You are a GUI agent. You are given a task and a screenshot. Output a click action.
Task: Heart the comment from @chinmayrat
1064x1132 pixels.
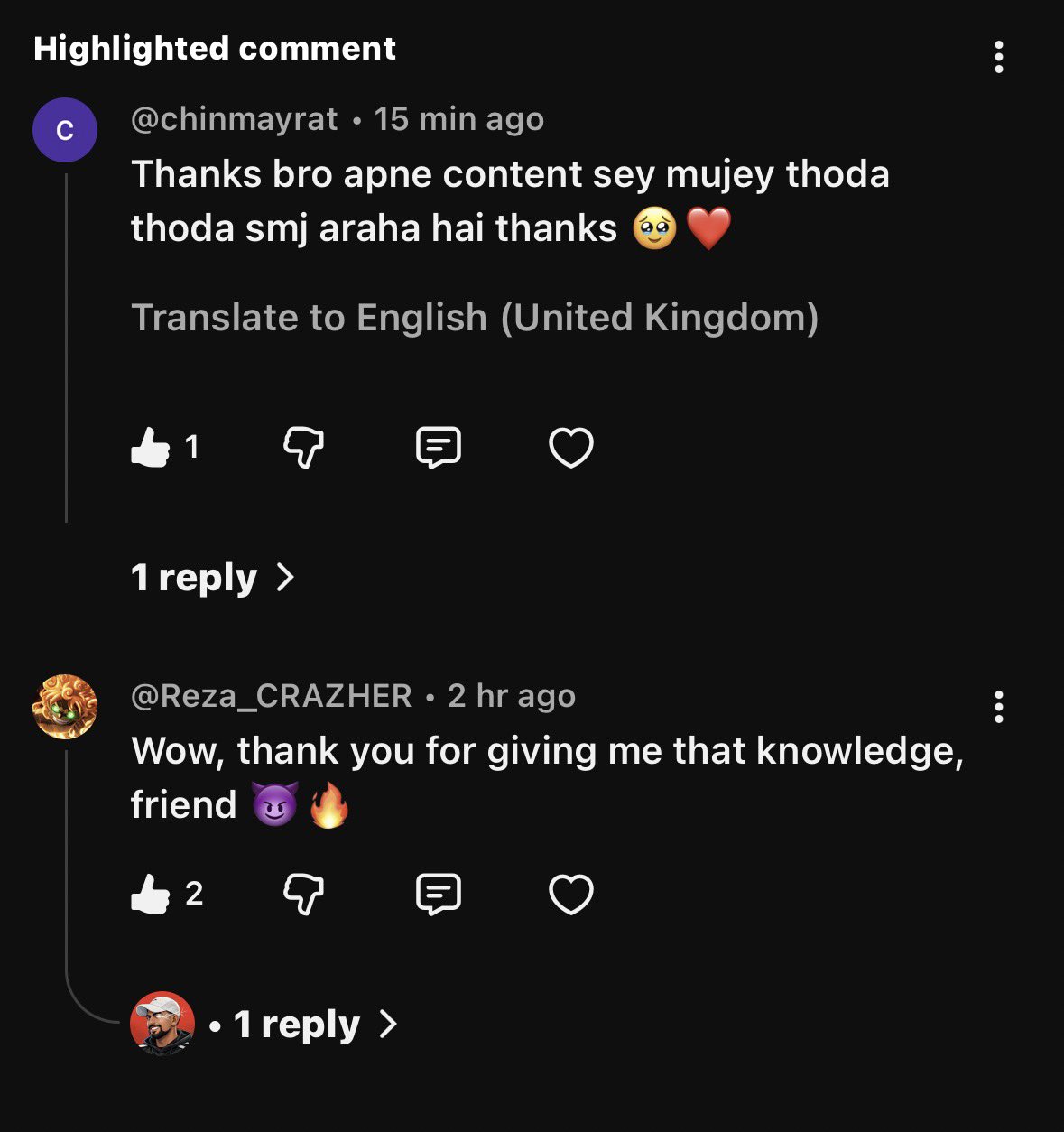click(x=571, y=447)
